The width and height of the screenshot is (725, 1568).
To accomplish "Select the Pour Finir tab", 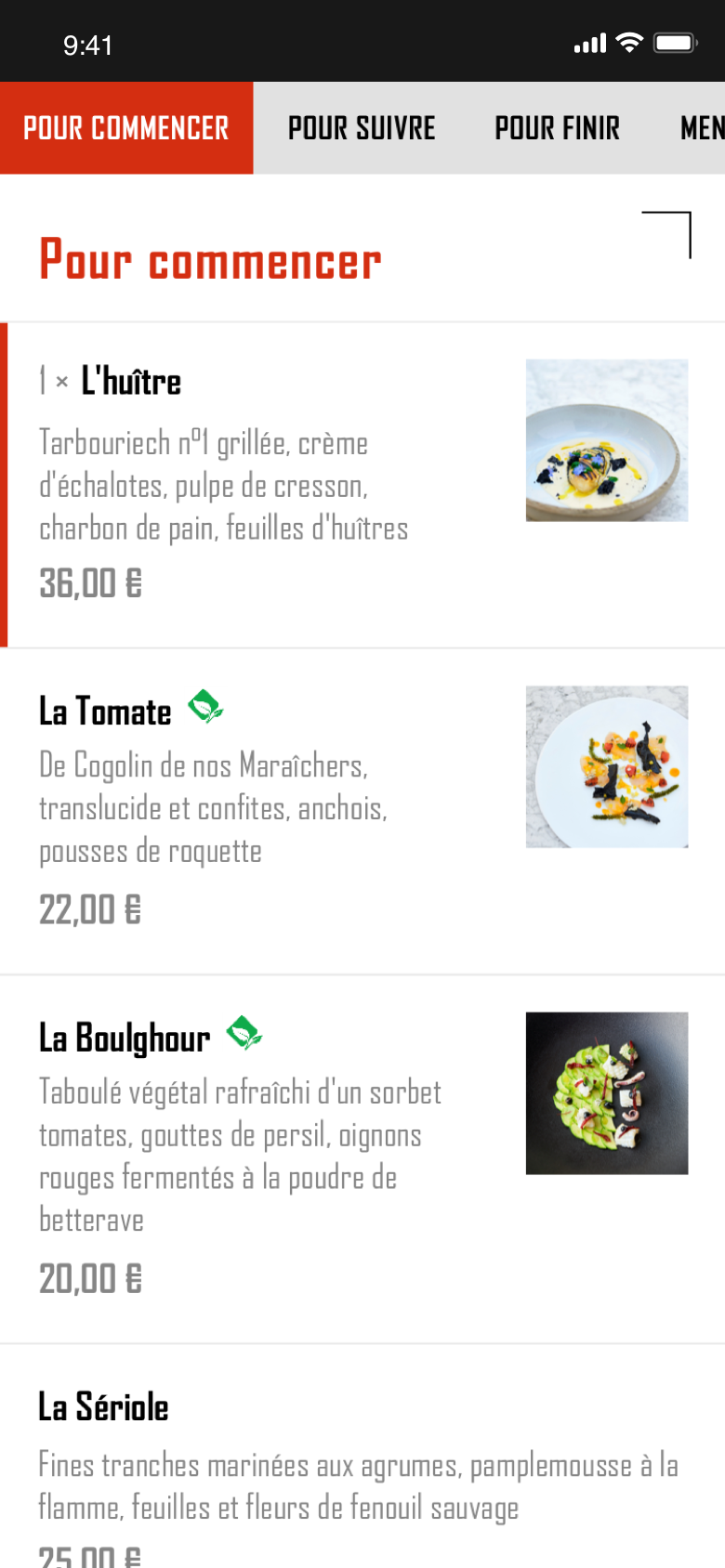I will (x=557, y=128).
